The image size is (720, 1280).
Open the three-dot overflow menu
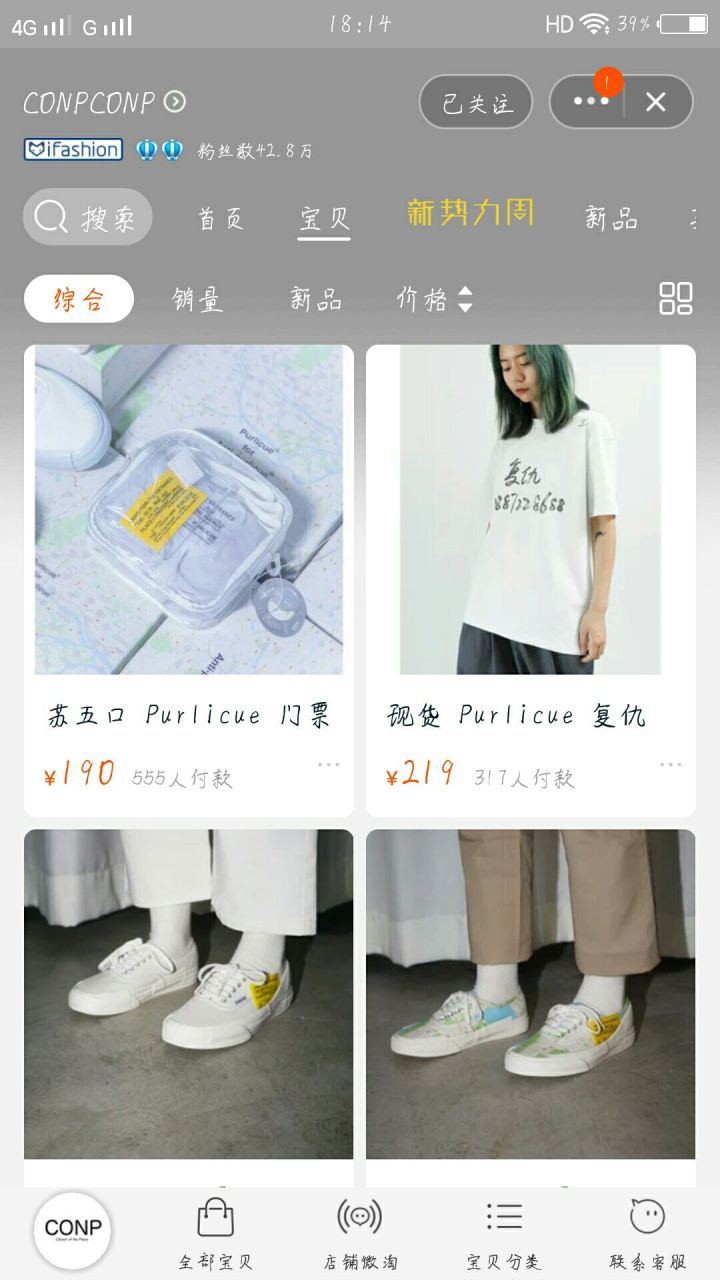click(590, 102)
